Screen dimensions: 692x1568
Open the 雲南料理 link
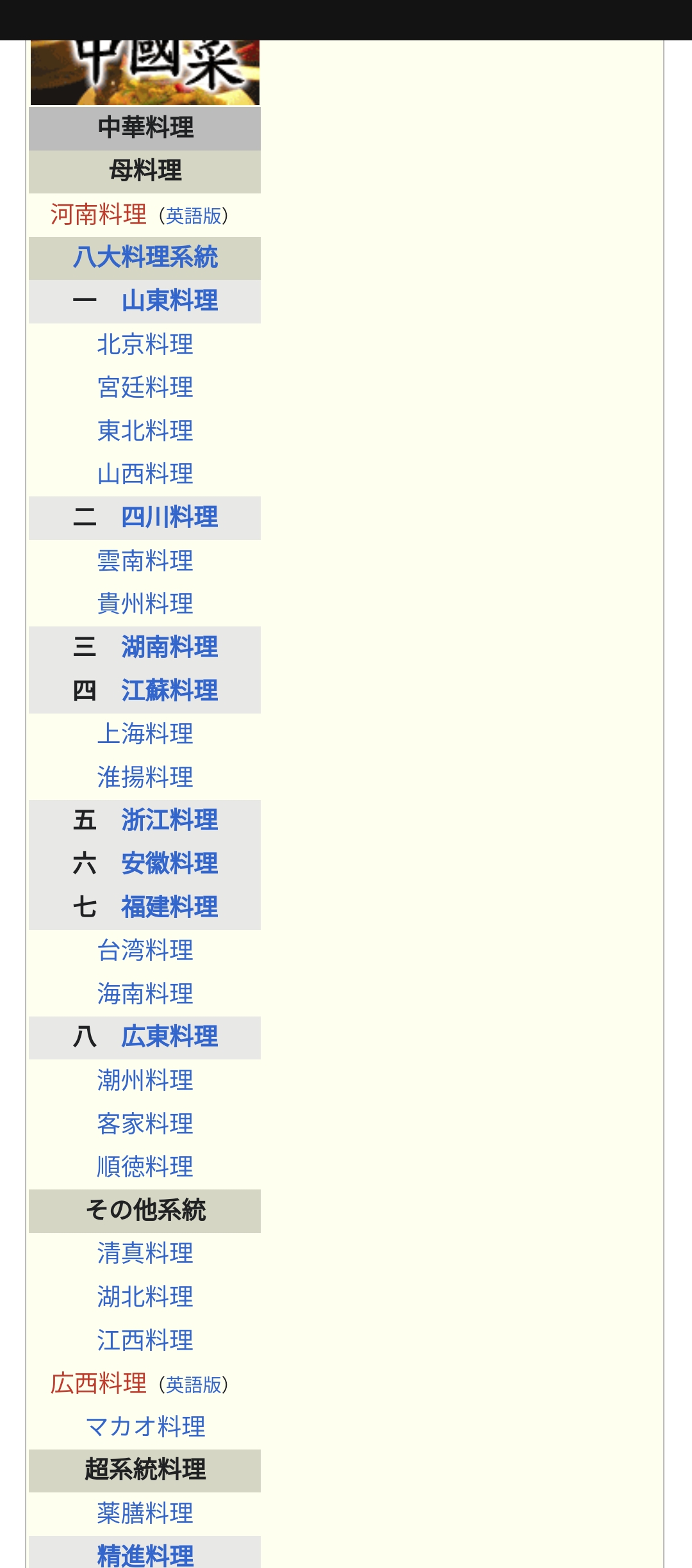tap(145, 561)
